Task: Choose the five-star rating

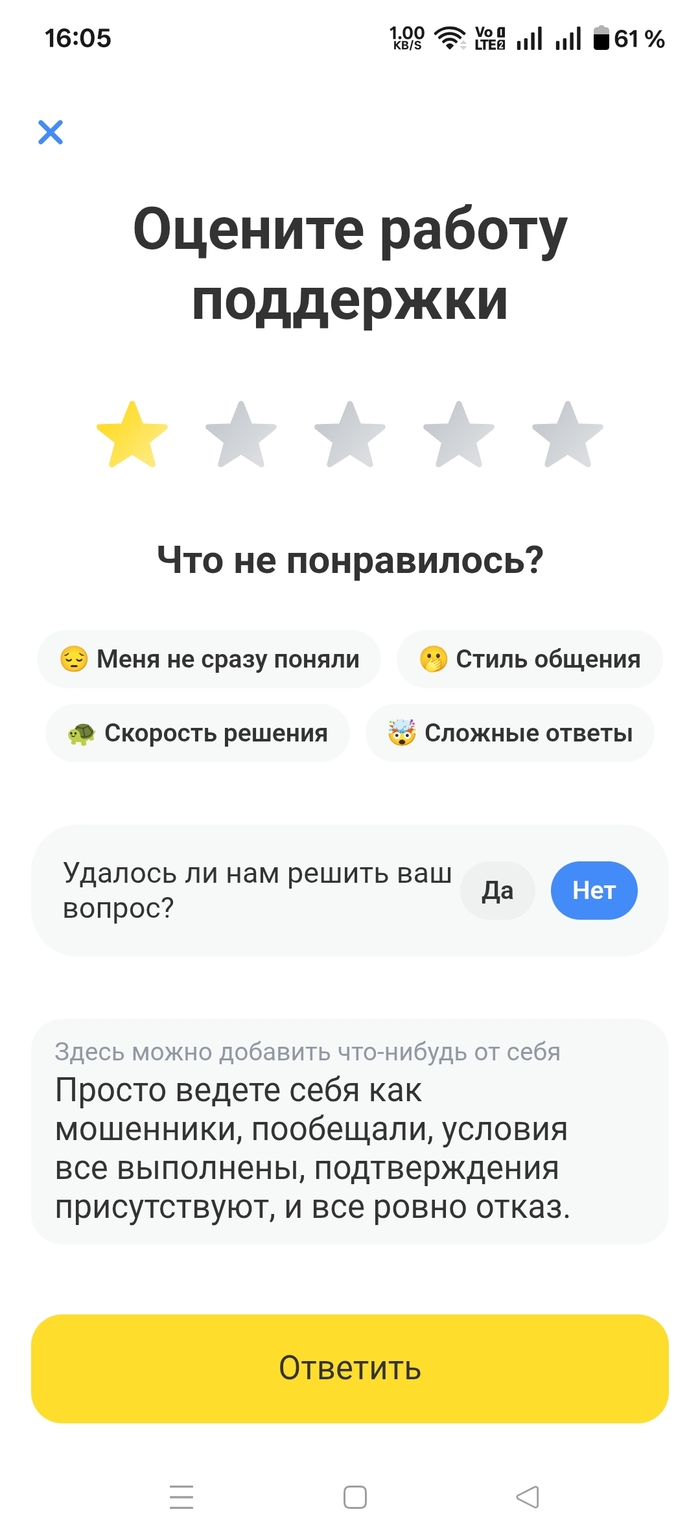Action: (567, 435)
